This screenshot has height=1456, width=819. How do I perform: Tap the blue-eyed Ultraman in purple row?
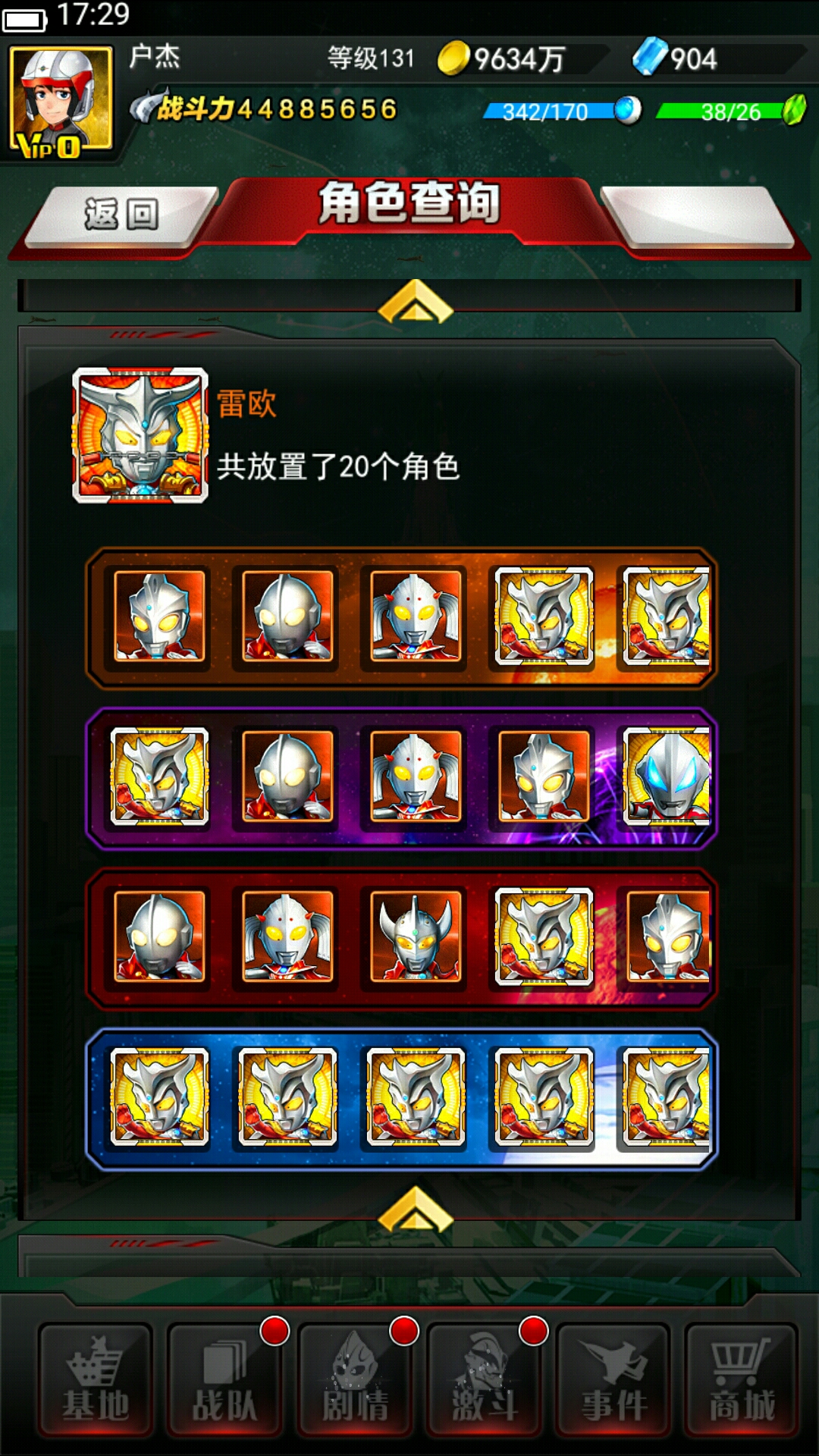point(667,777)
